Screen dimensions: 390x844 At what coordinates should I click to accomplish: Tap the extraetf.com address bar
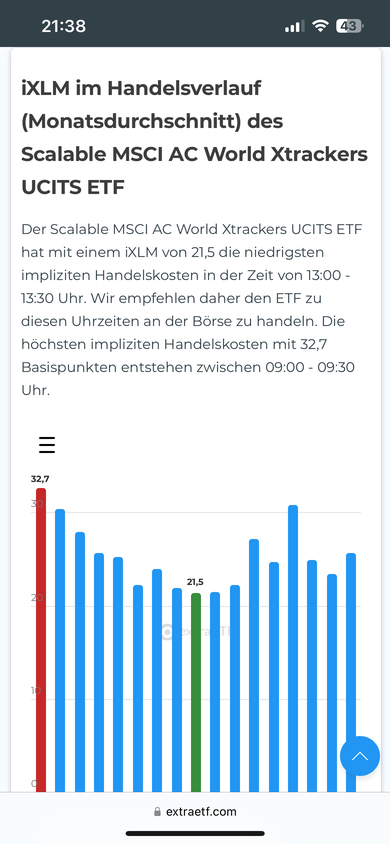(x=195, y=811)
